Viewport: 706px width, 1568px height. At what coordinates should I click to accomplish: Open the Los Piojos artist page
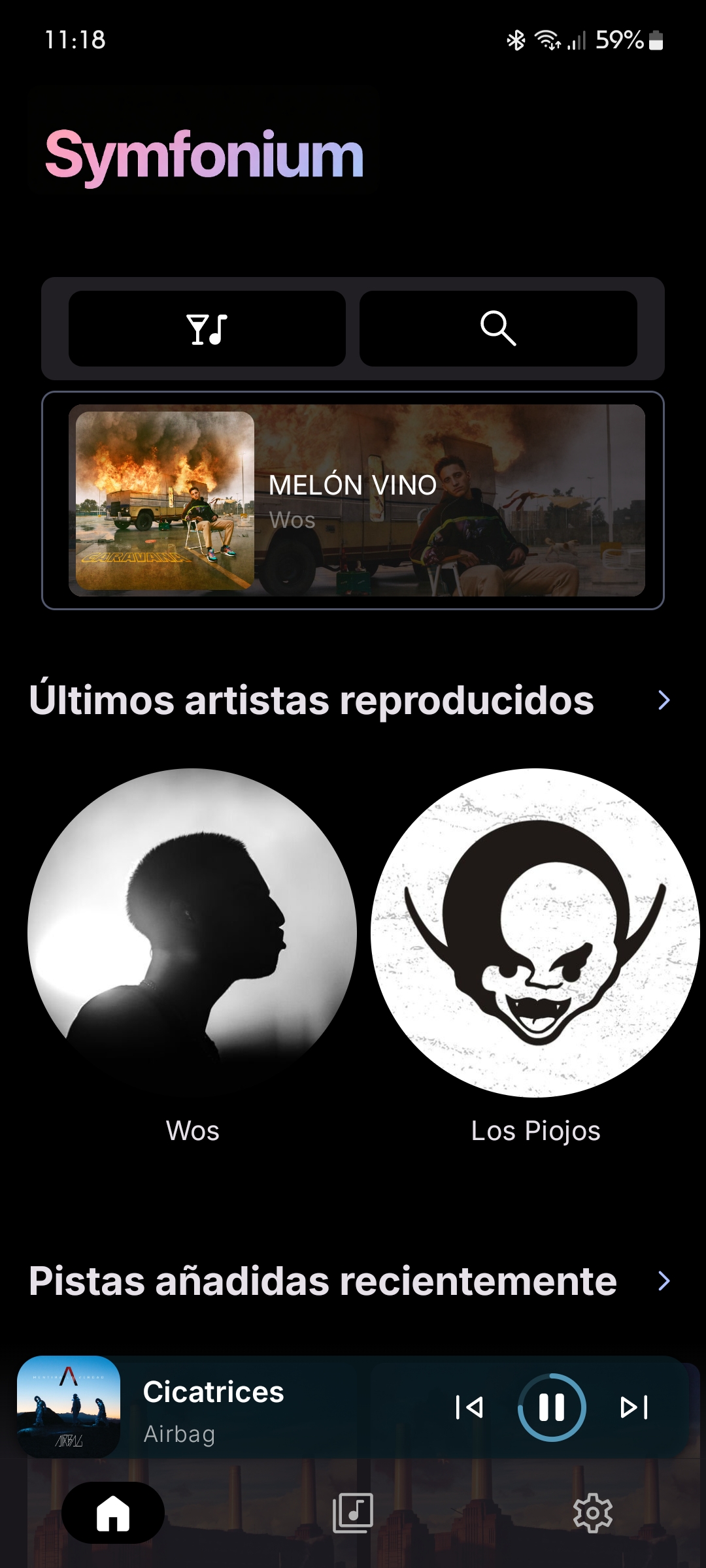tap(535, 933)
